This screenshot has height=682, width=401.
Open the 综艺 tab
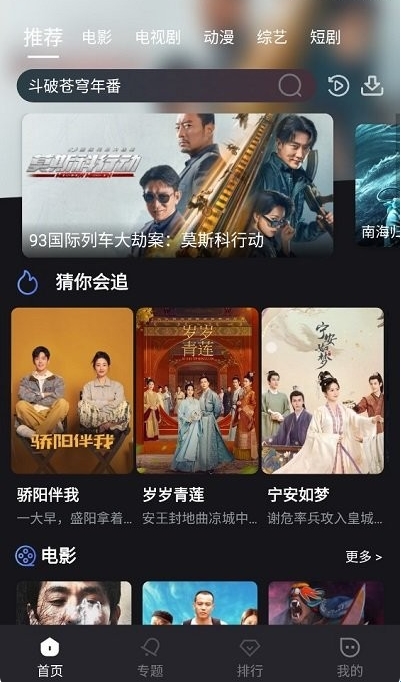(272, 37)
